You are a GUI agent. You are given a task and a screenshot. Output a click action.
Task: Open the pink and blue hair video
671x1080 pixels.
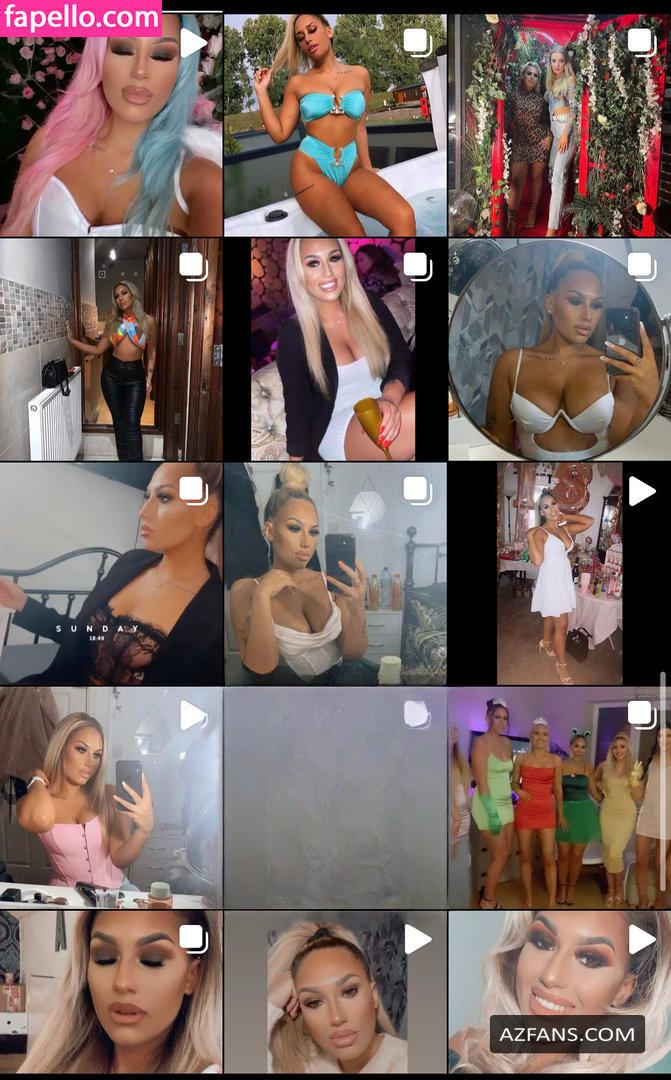[111, 125]
